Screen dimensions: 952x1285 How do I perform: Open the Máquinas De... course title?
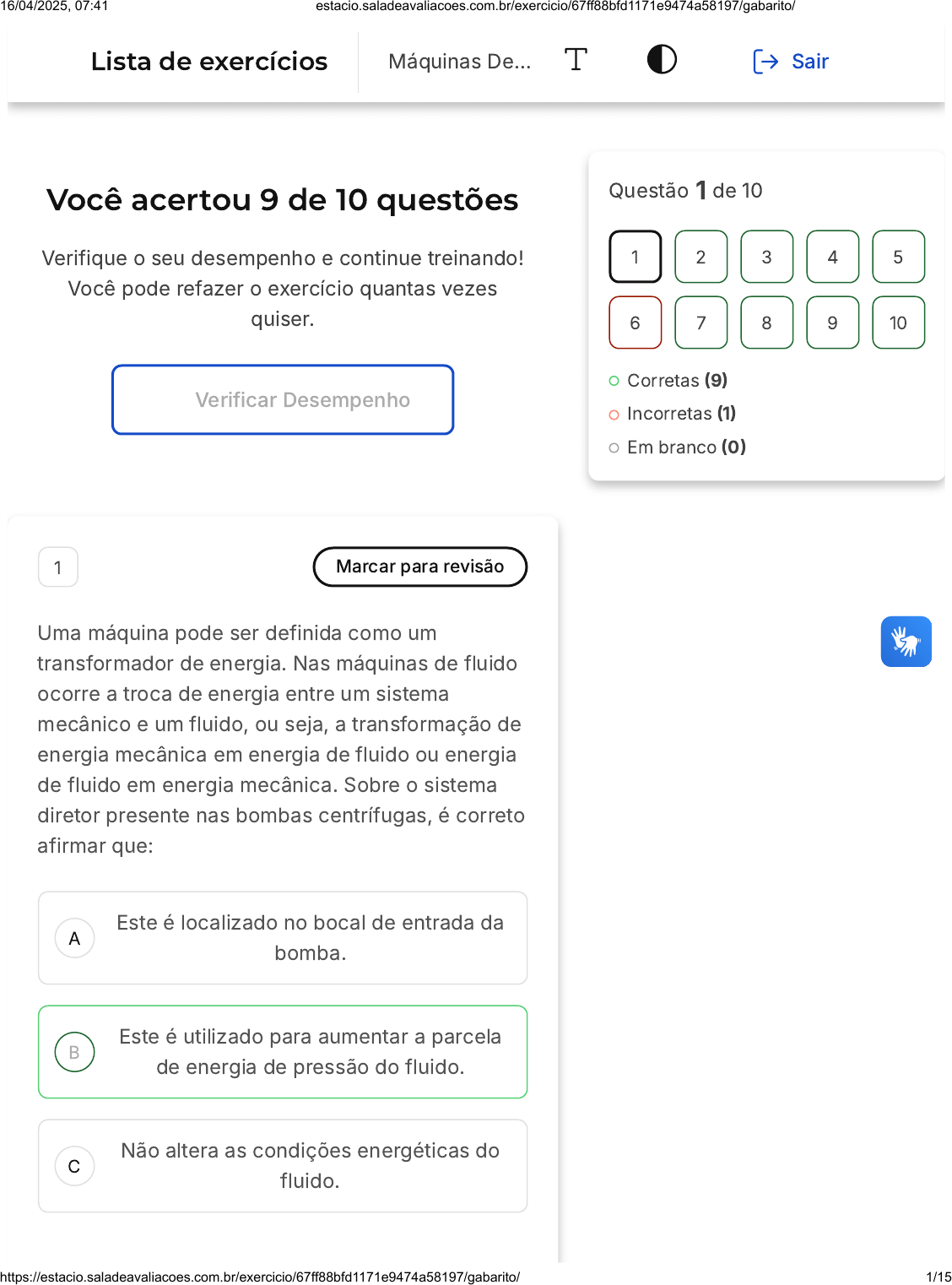pyautogui.click(x=459, y=62)
